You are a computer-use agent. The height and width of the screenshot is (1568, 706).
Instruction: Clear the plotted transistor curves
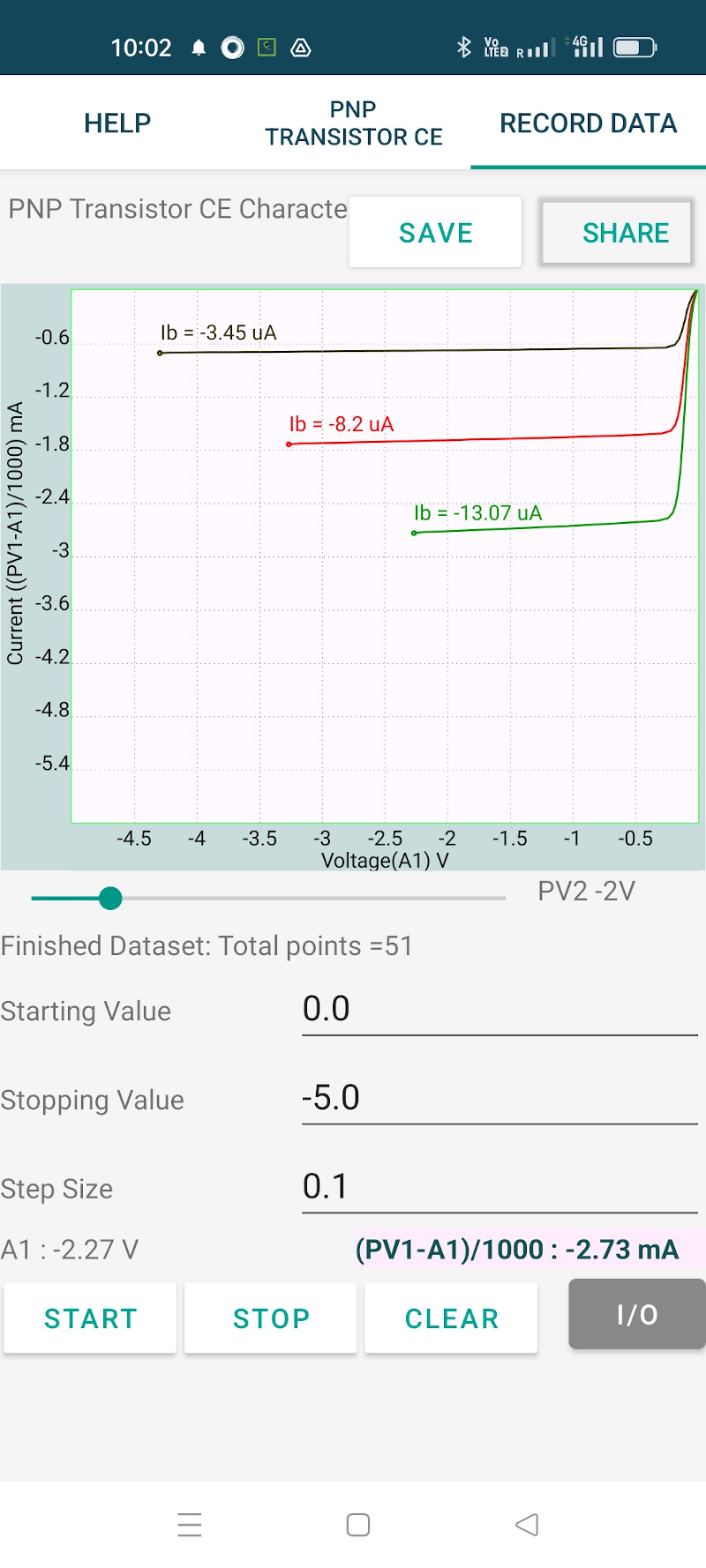click(x=450, y=1318)
